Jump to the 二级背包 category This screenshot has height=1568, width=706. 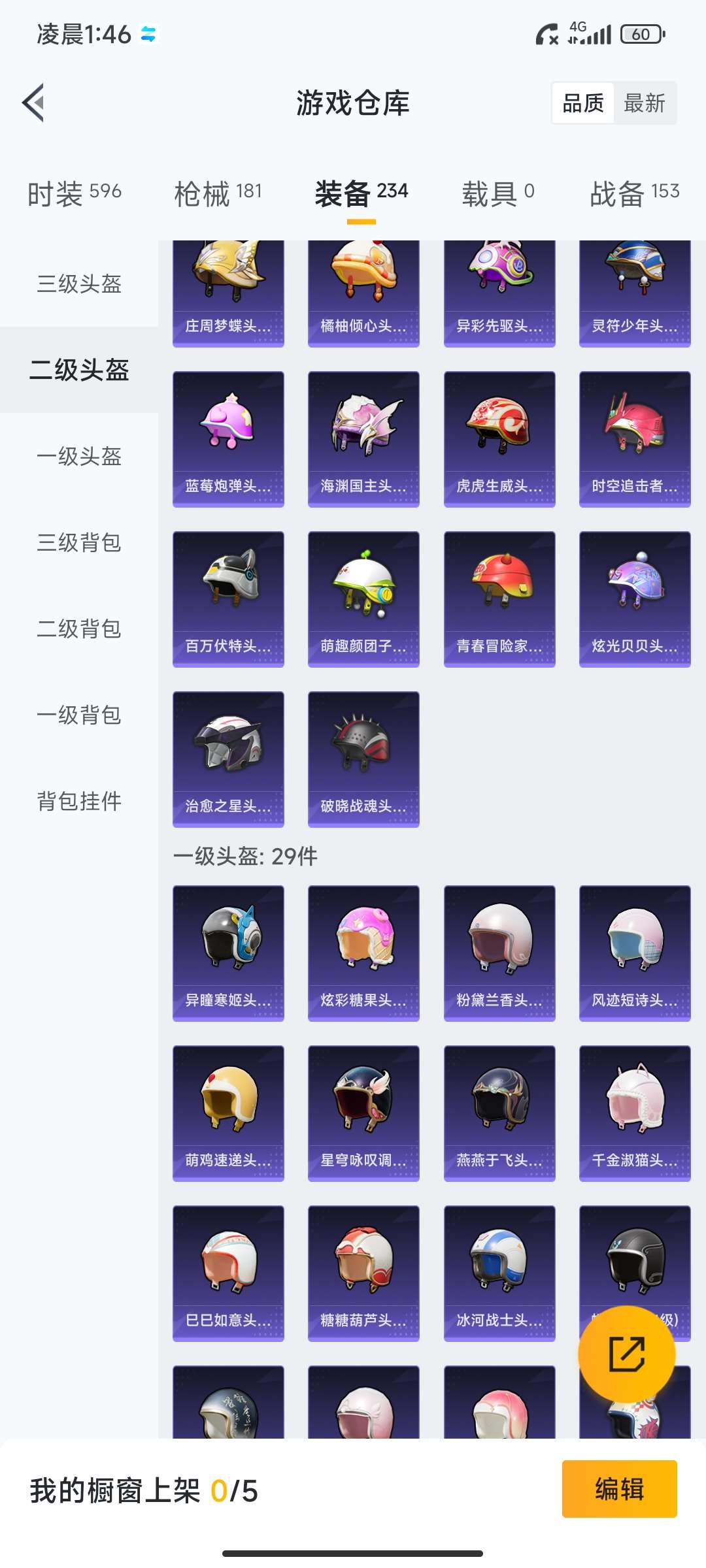79,629
